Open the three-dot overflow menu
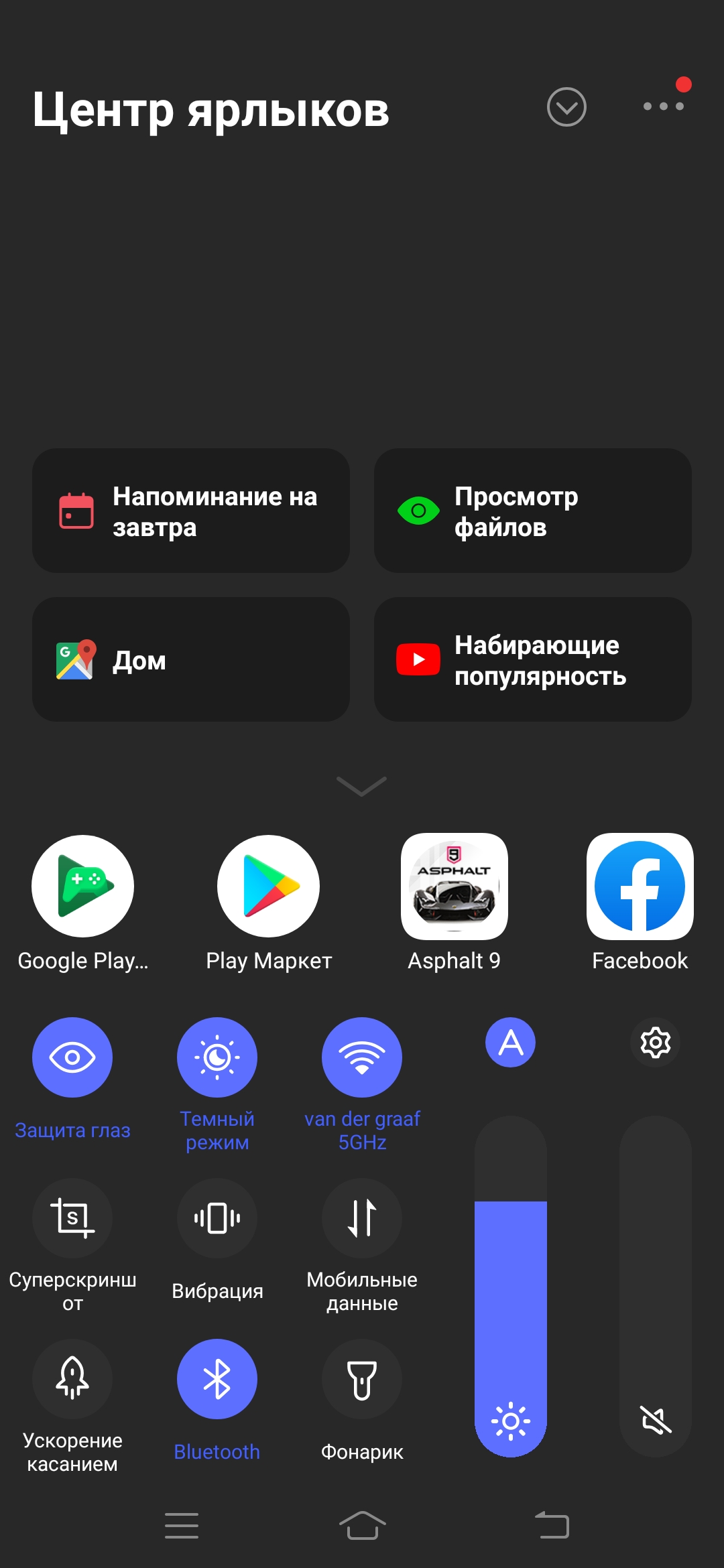This screenshot has height=1568, width=724. tap(664, 106)
